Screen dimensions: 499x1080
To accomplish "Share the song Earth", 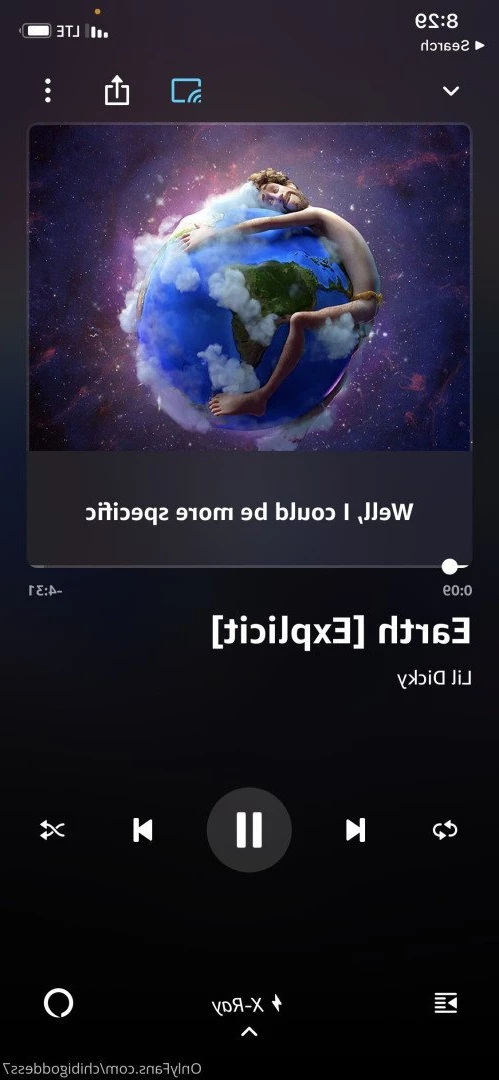I will tap(117, 90).
